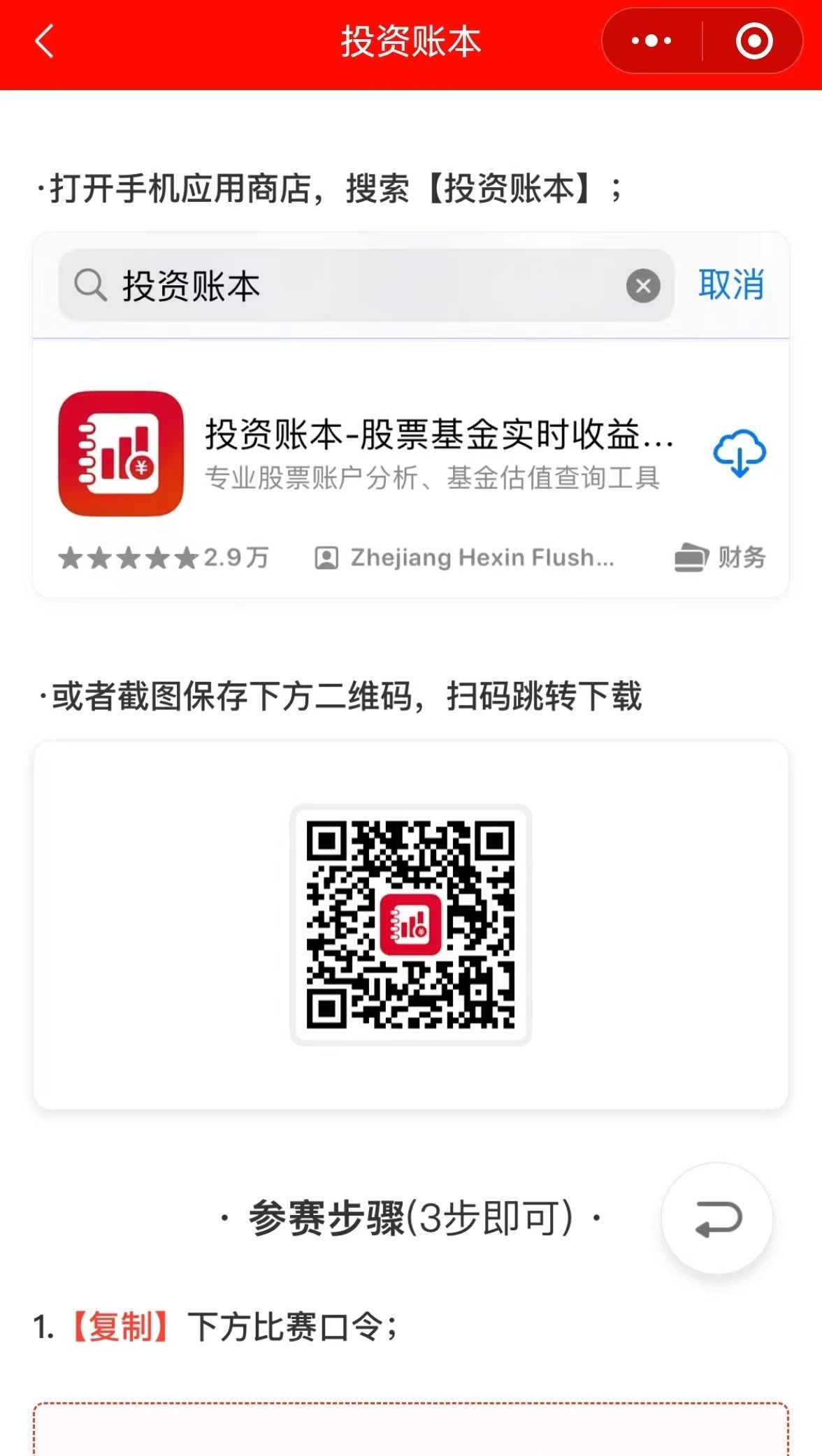
Task: Tap the floating return arrow button
Action: (717, 1219)
